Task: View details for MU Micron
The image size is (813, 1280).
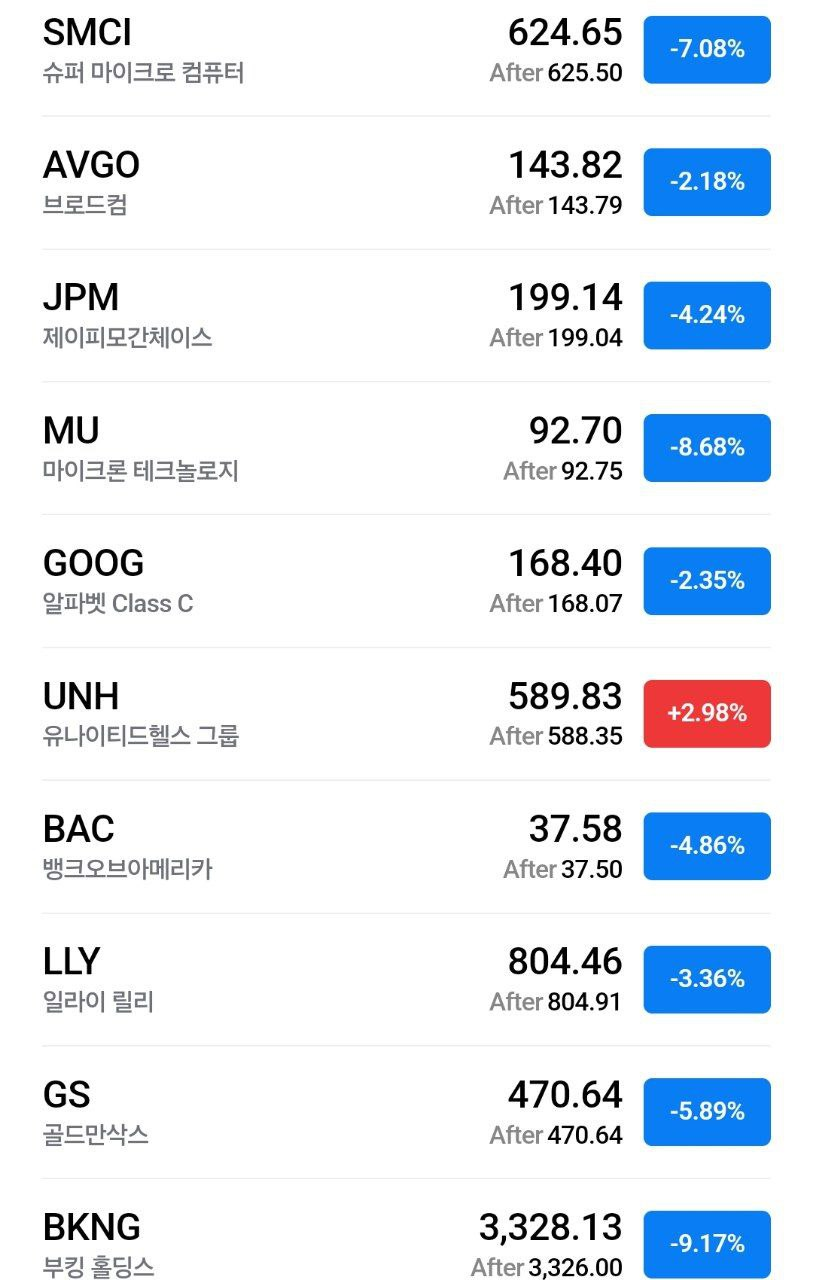Action: coord(406,448)
